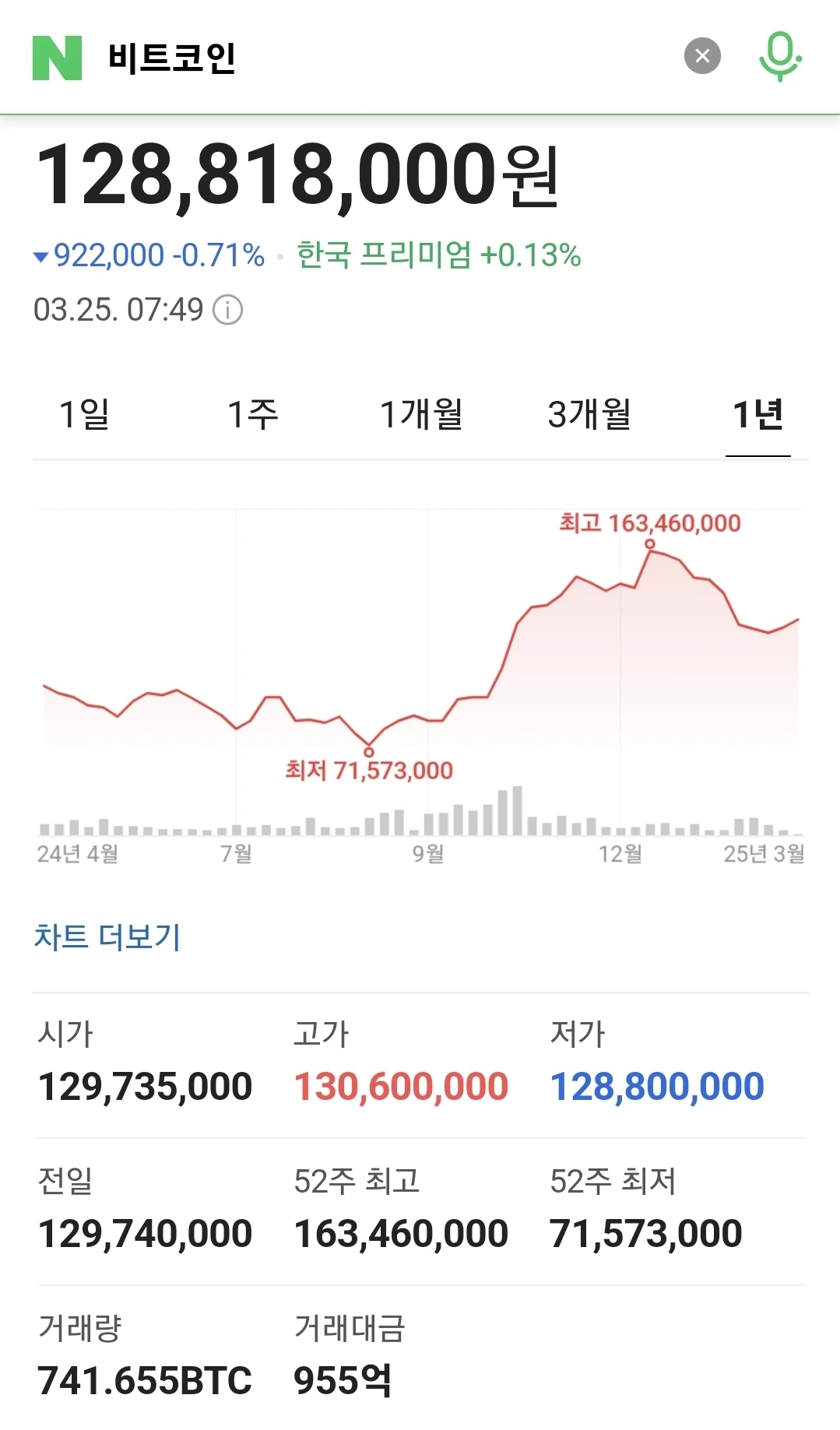
Task: Select the 1개월 chart period
Action: [421, 414]
